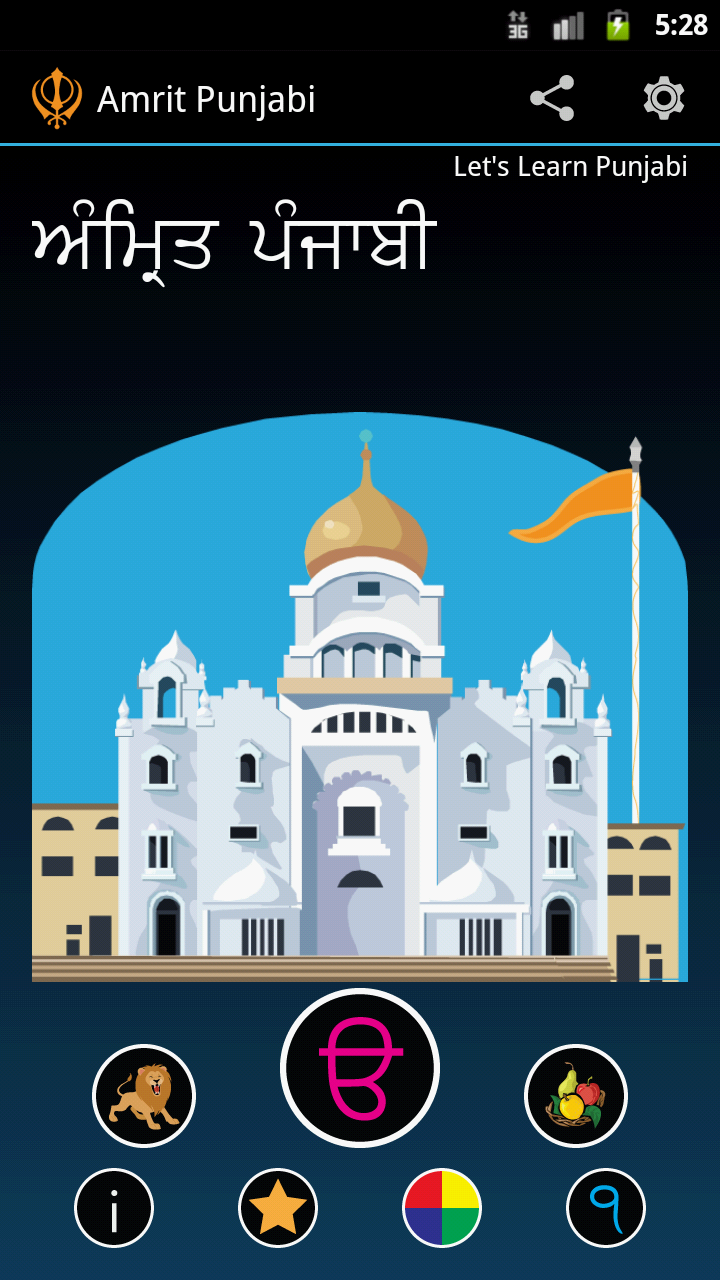
Task: Open the fruit basket lesson
Action: click(577, 1096)
